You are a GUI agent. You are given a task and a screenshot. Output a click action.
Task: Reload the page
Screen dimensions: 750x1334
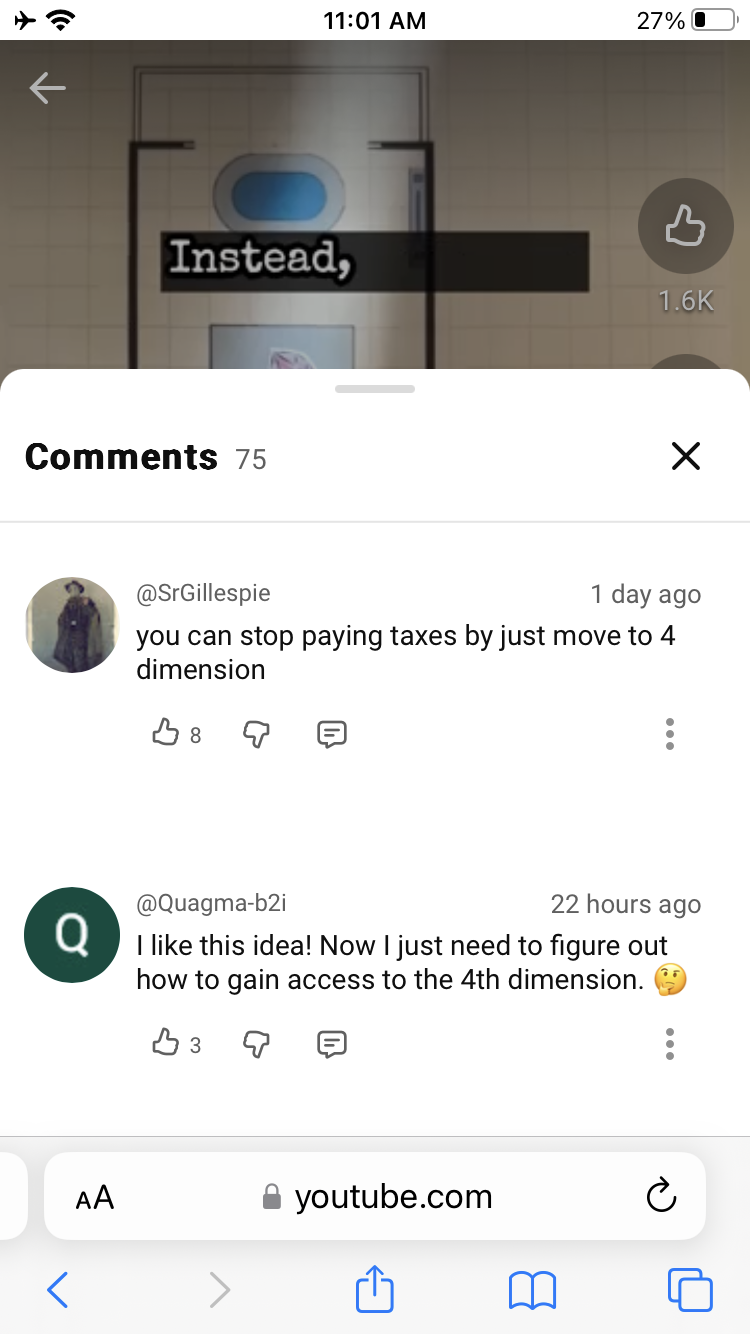coord(661,1196)
